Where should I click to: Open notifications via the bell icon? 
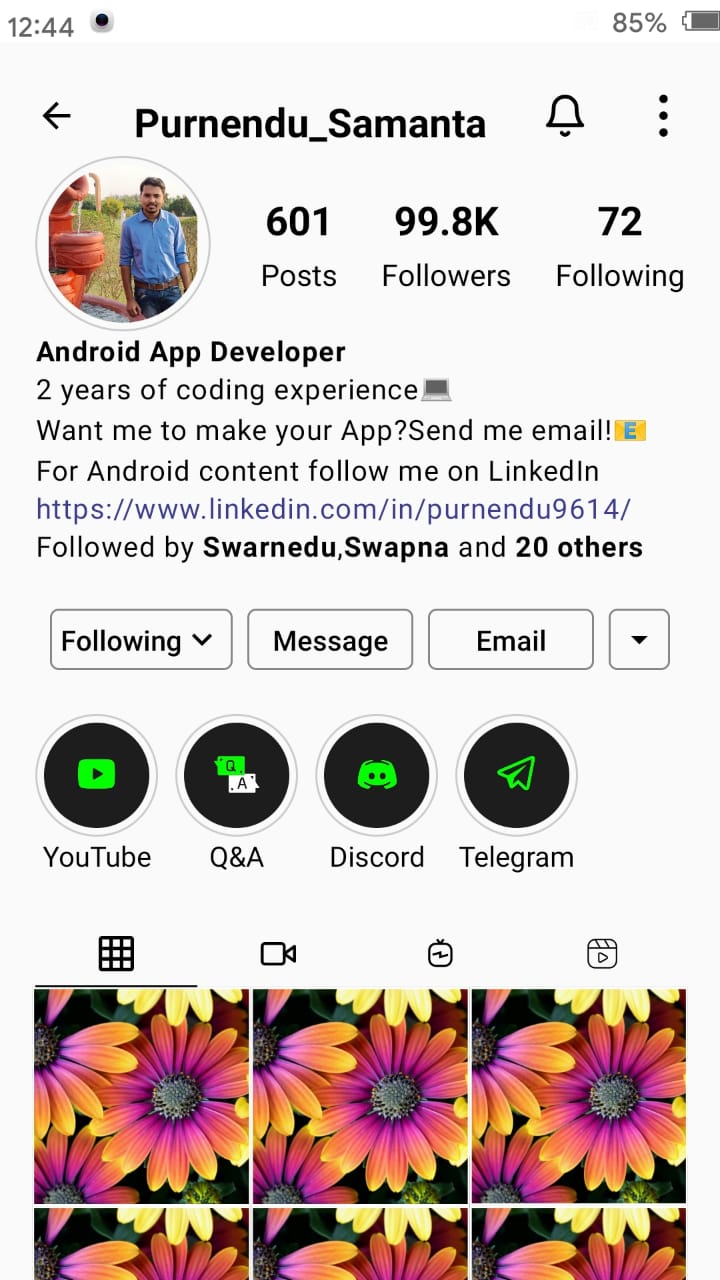pyautogui.click(x=564, y=115)
